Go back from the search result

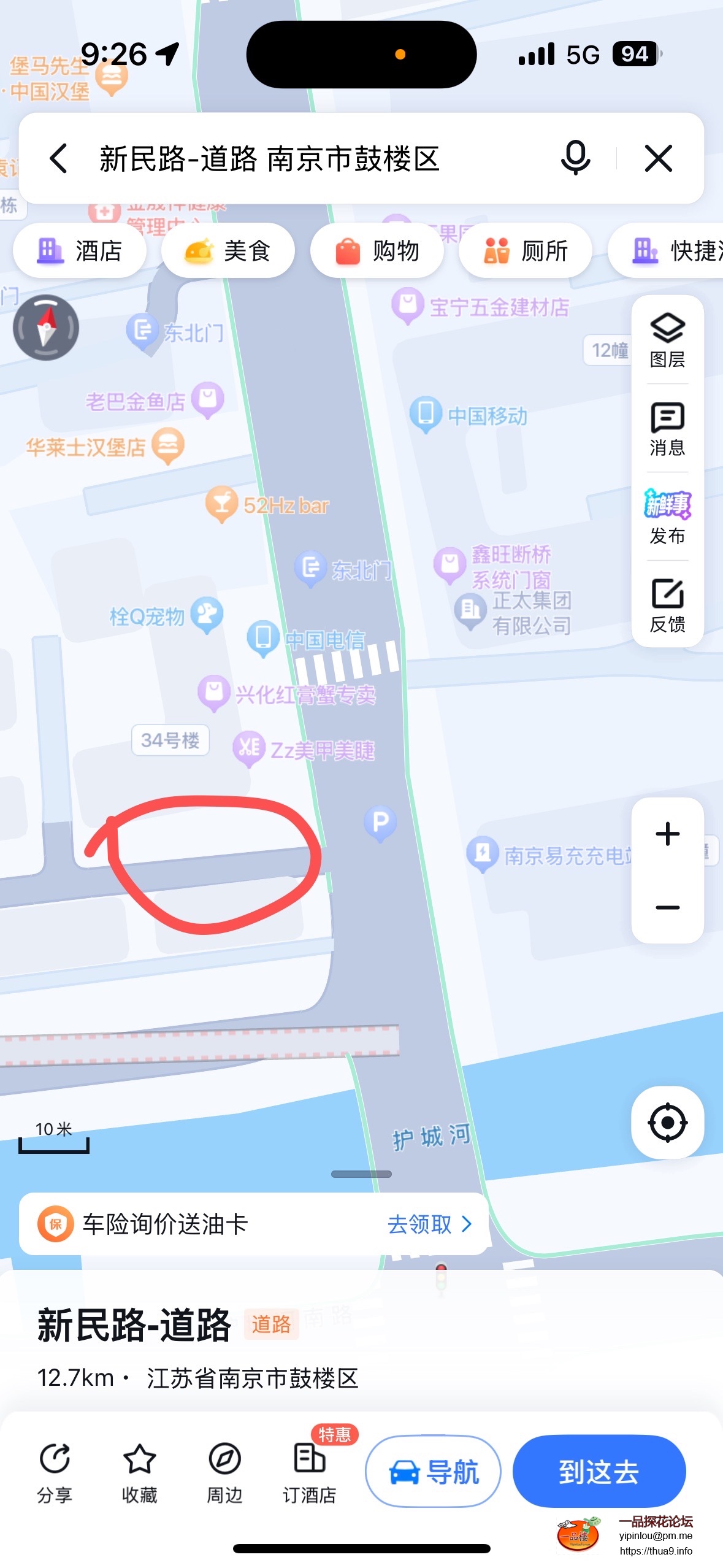coord(58,158)
